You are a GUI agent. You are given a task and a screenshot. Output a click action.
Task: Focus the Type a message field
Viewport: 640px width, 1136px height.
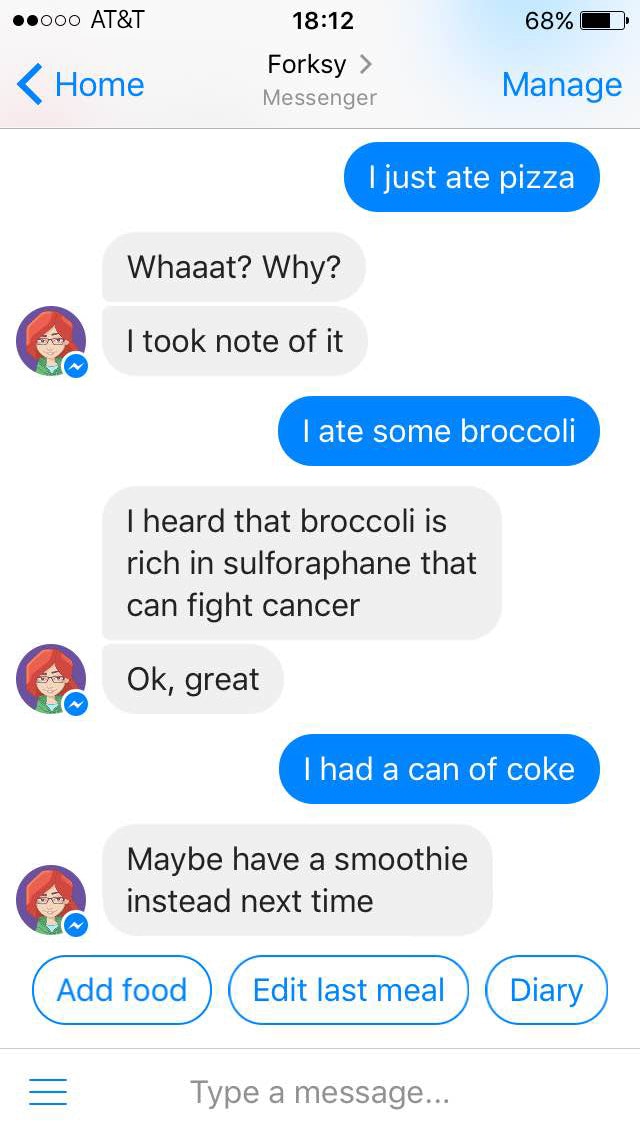pos(320,1092)
